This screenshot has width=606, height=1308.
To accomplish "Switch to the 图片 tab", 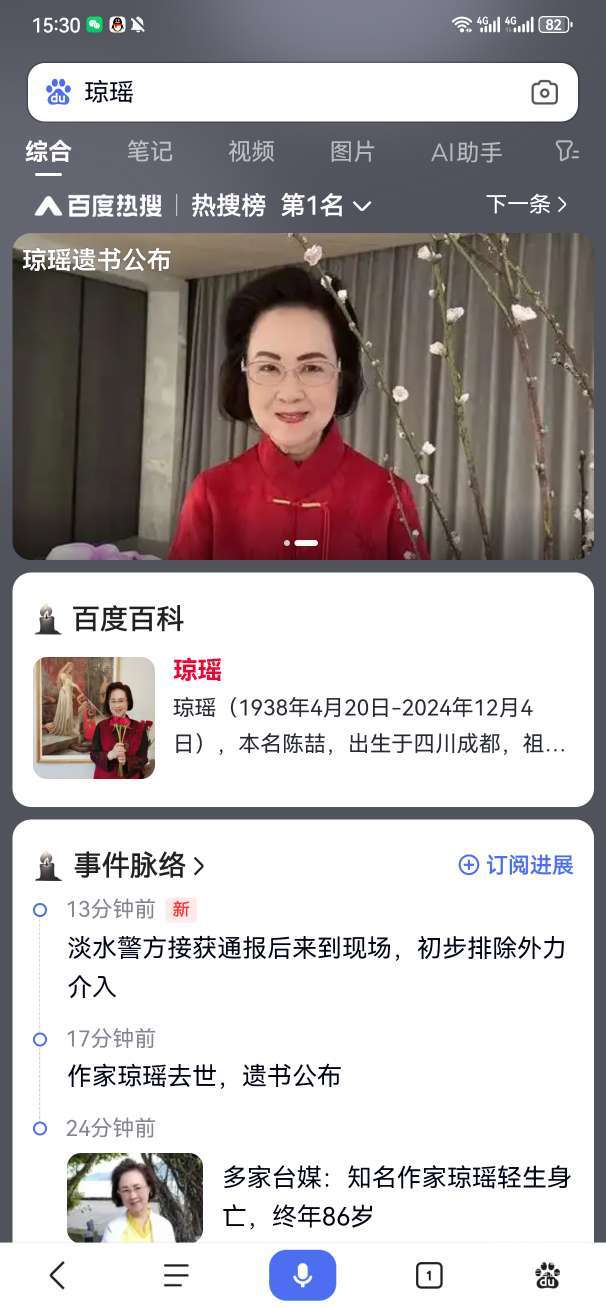I will tap(352, 152).
